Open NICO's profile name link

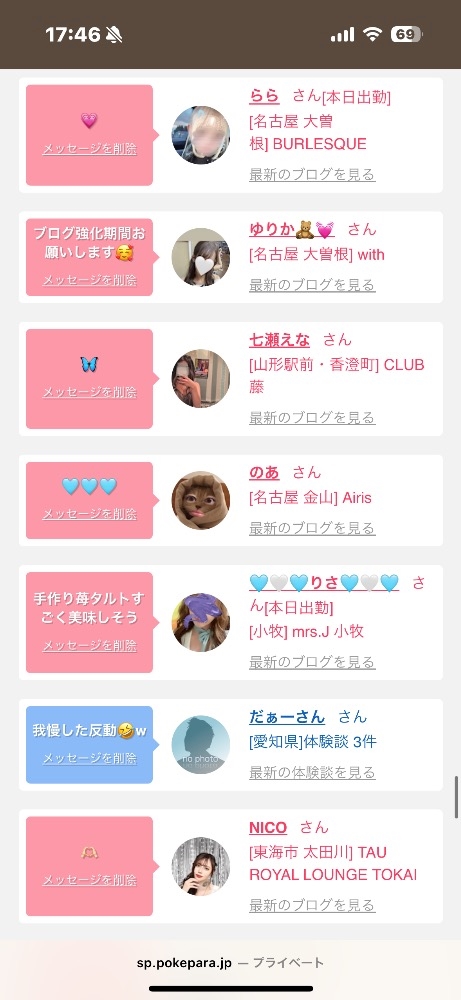click(x=268, y=827)
